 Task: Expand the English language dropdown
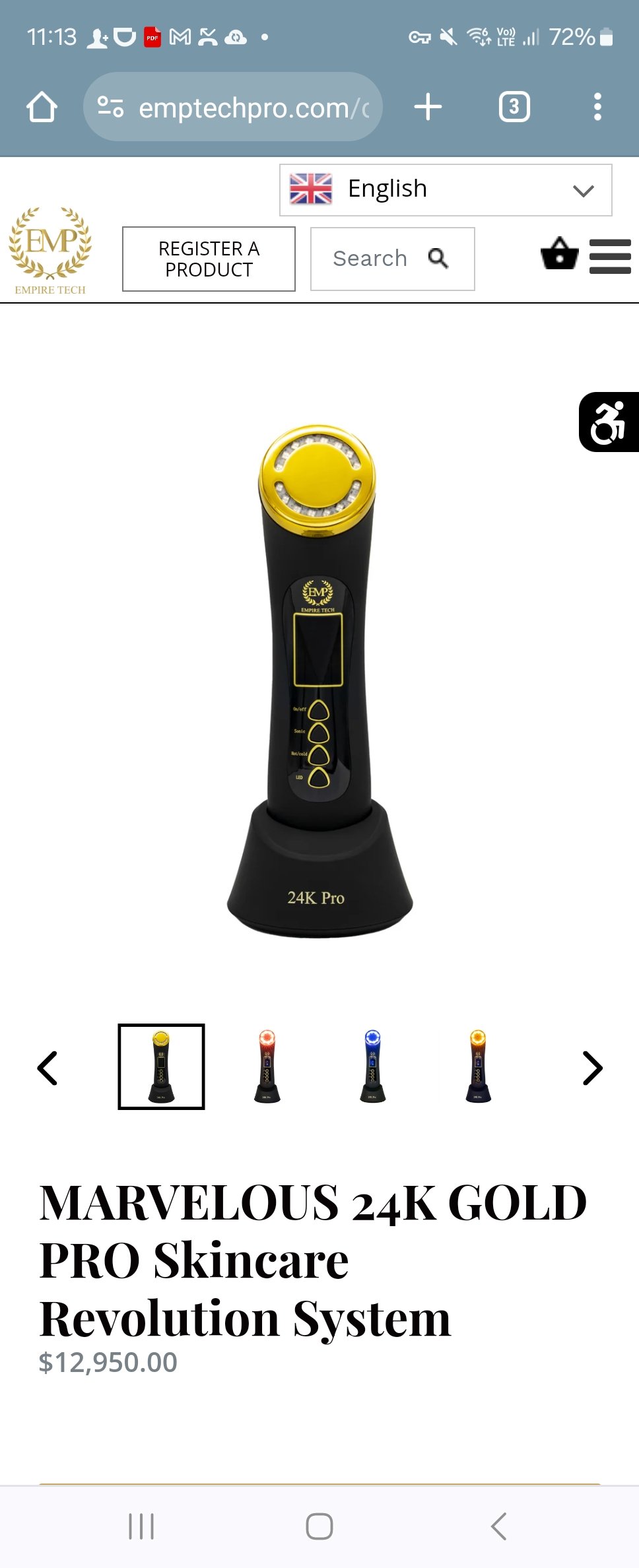[446, 190]
